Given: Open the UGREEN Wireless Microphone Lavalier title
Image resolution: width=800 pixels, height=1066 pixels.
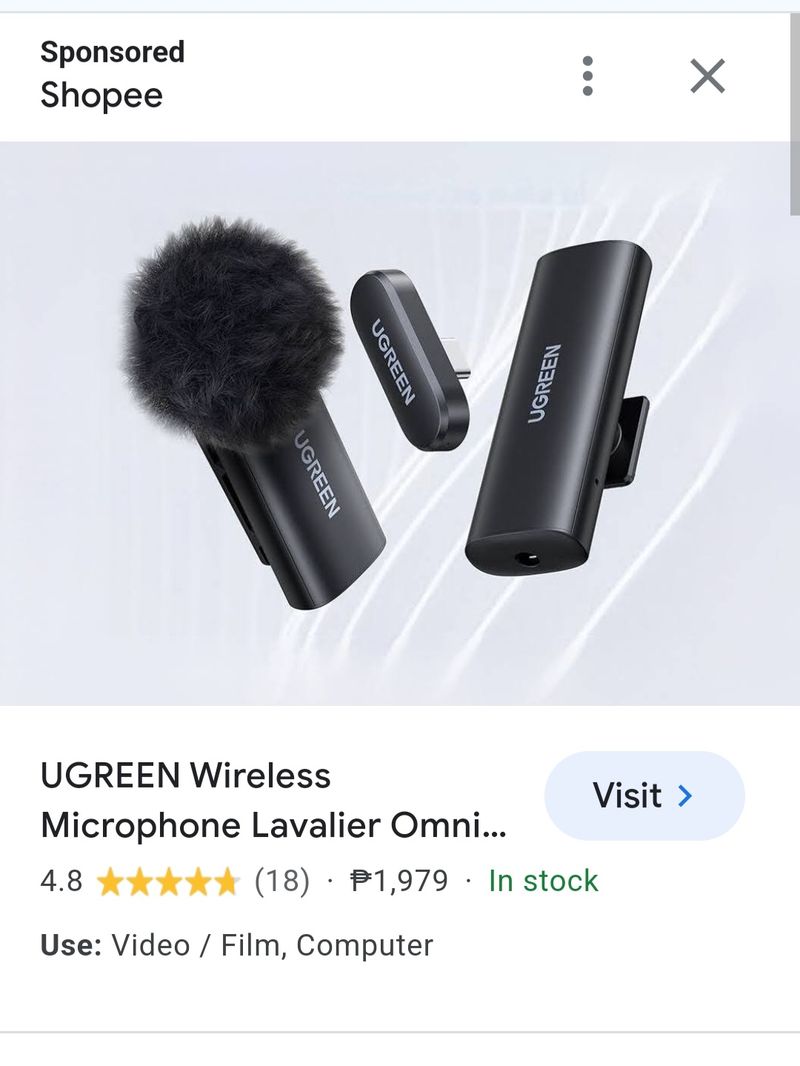Looking at the screenshot, I should 273,800.
